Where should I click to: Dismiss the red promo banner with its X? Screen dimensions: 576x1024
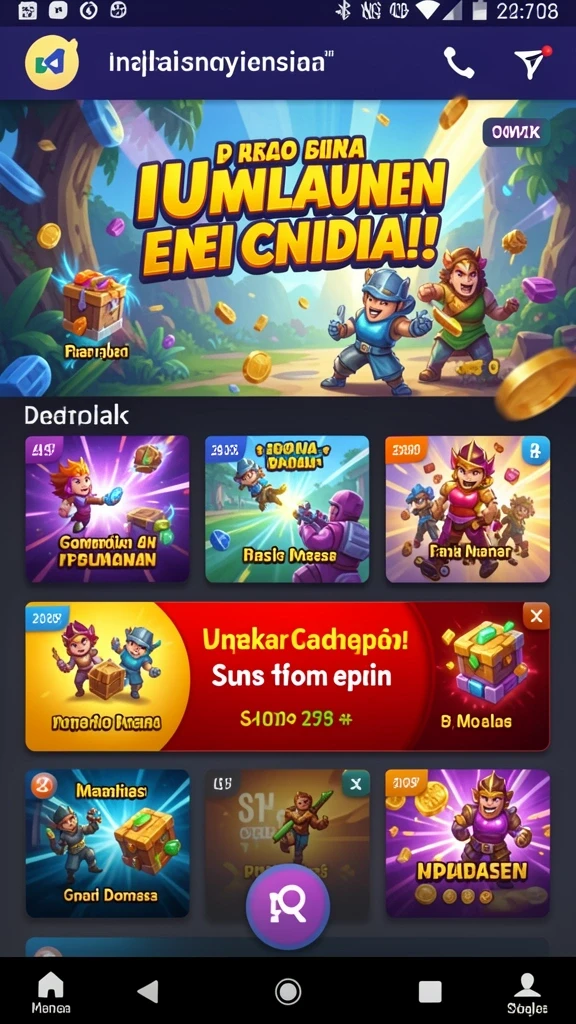[536, 616]
